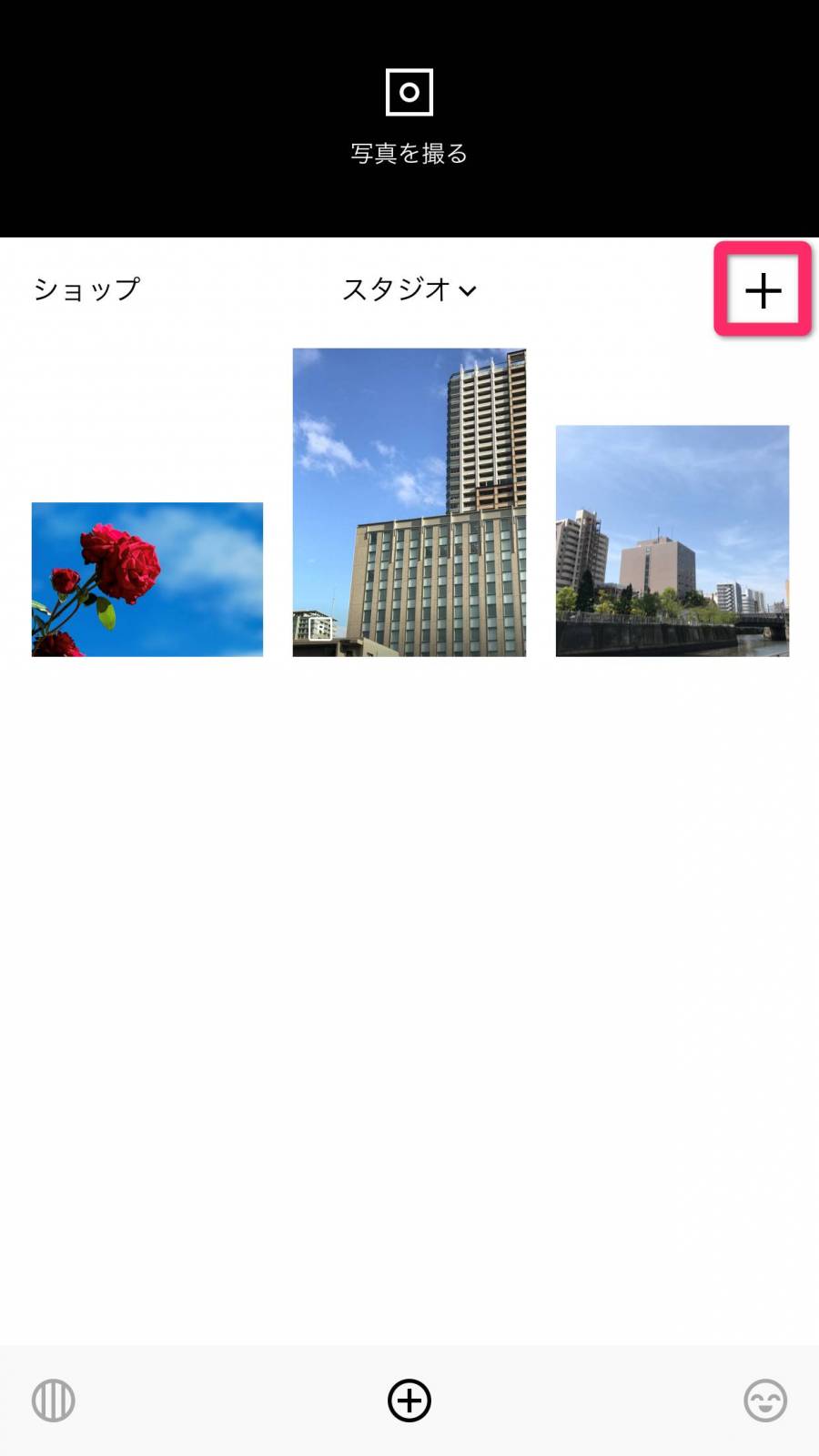
Task: Tap the plus icon to import photos
Action: 763,290
